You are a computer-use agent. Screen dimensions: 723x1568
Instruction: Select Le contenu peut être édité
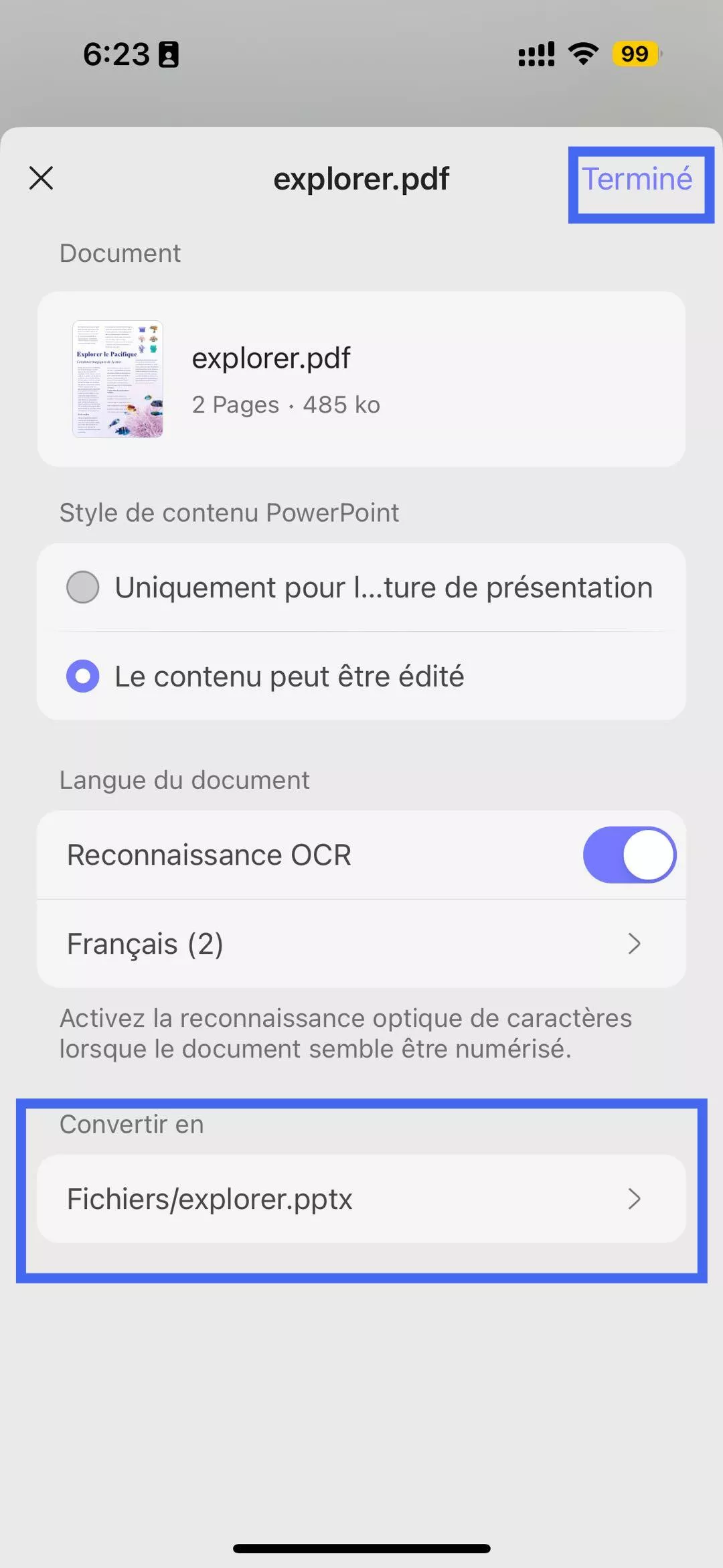(83, 676)
